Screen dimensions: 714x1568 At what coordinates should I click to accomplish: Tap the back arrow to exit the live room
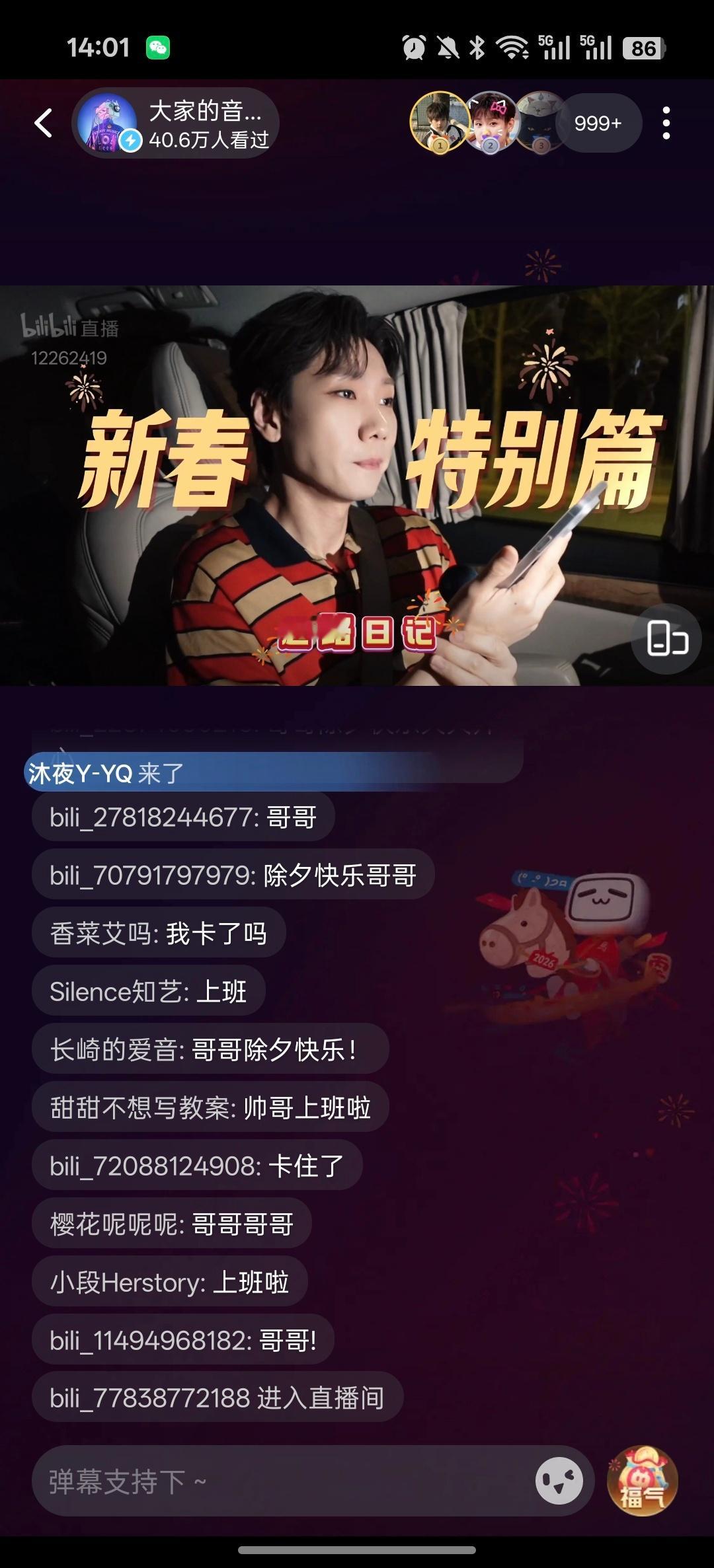tap(42, 123)
